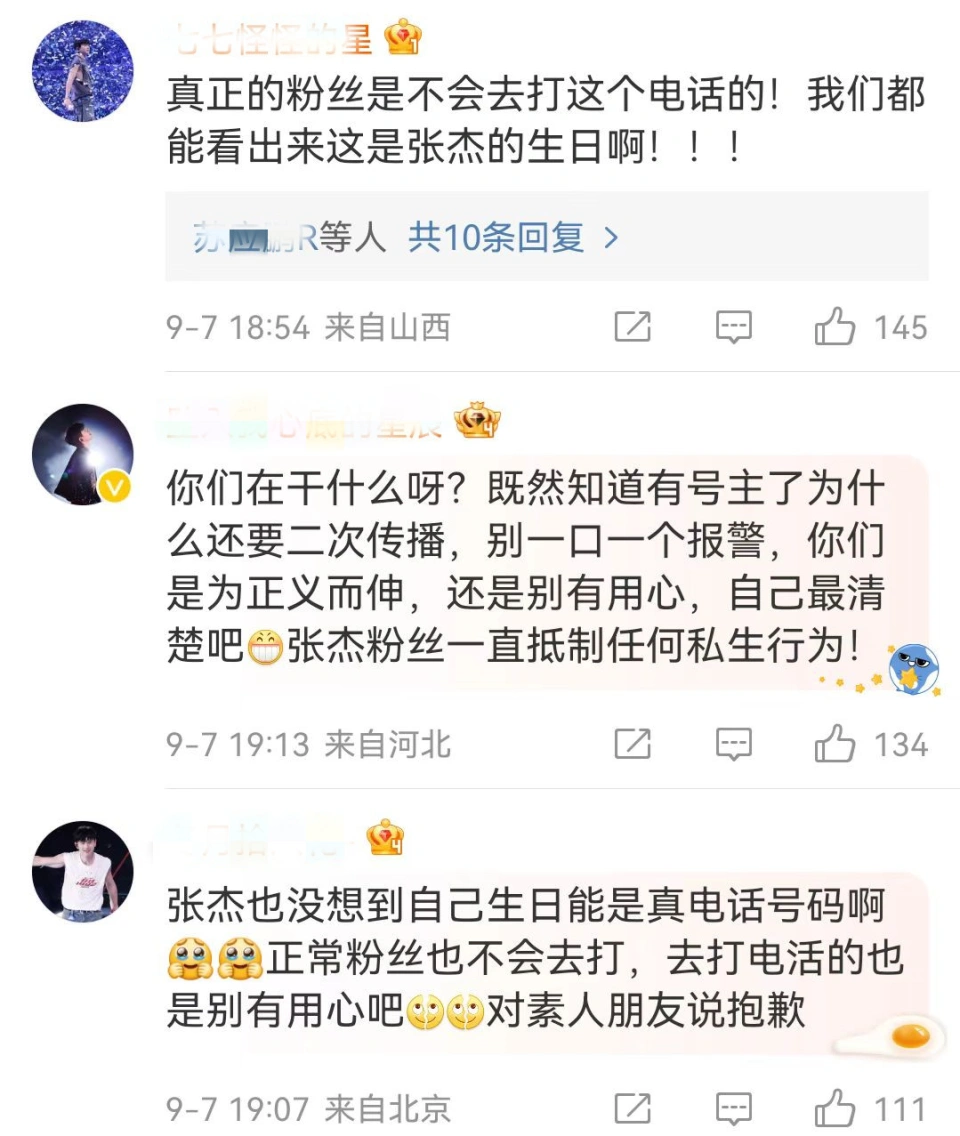The width and height of the screenshot is (960, 1136).
Task: Like the comment with 145 likes
Action: [836, 327]
